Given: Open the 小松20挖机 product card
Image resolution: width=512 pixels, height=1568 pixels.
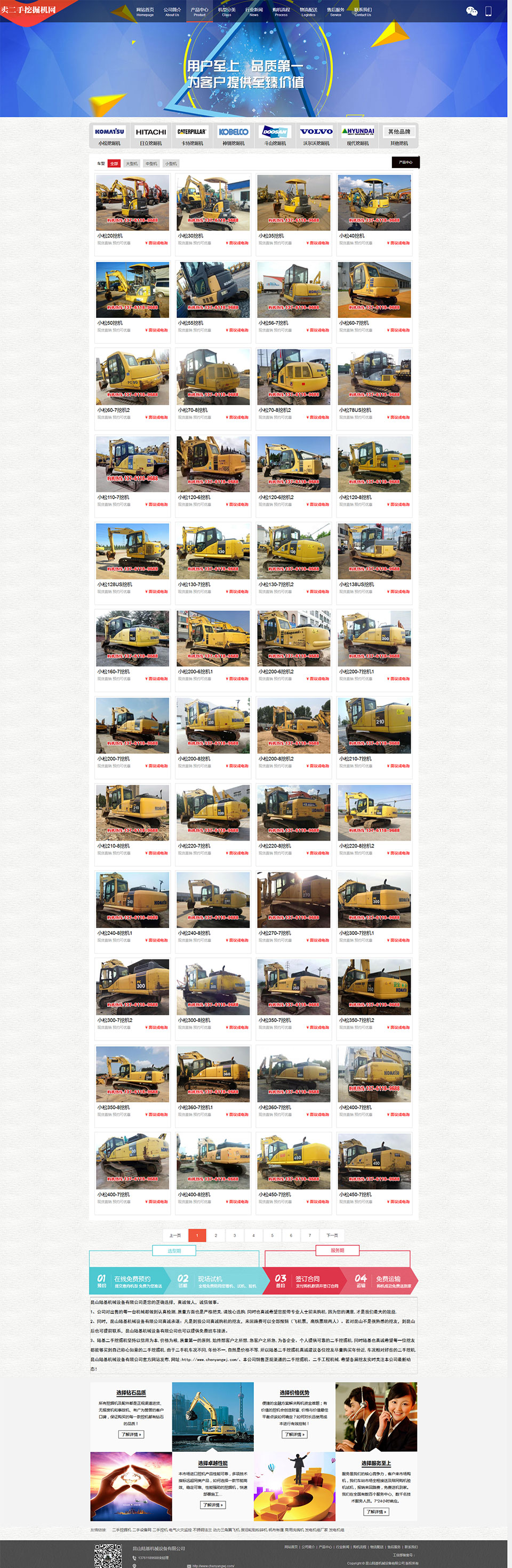Looking at the screenshot, I should (132, 207).
